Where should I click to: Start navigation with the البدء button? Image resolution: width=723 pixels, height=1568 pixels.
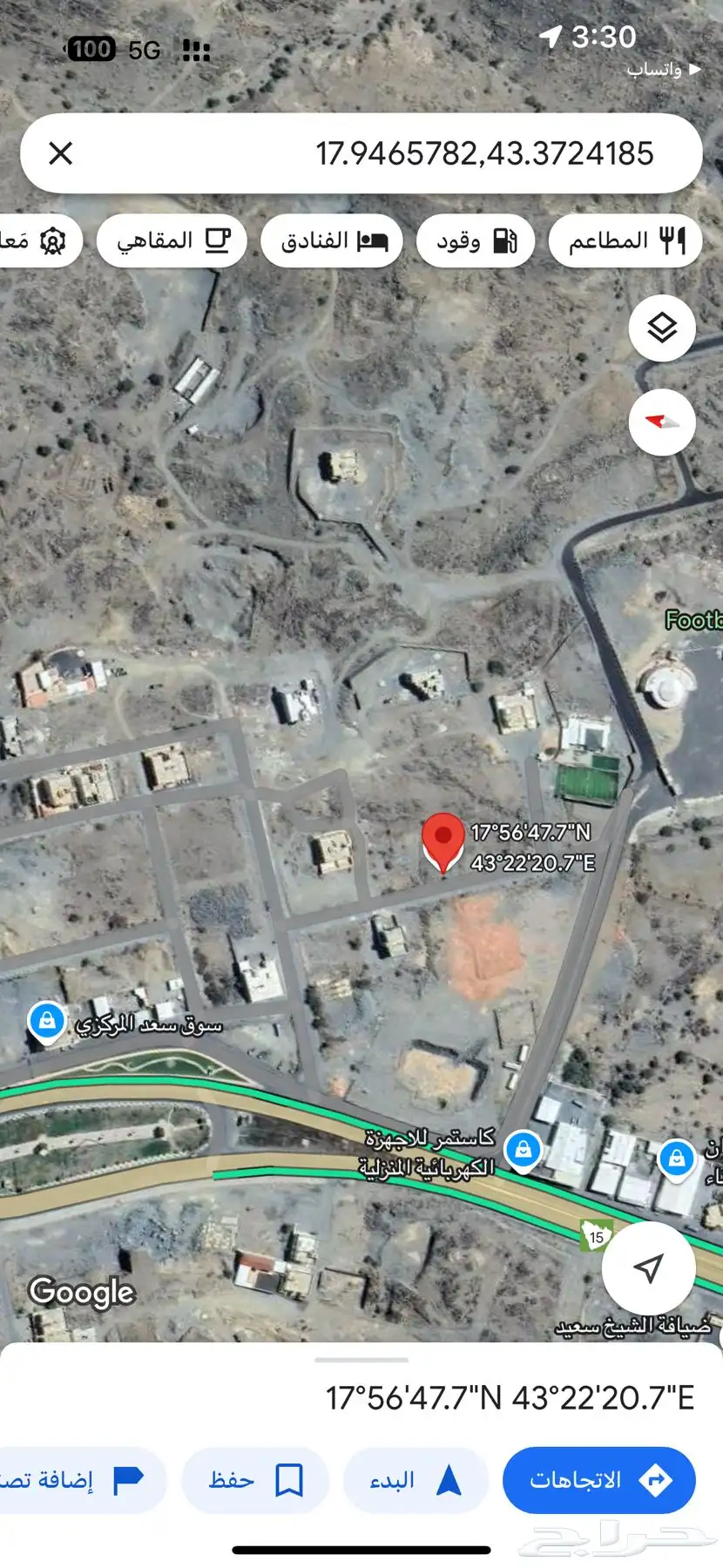pos(416,1480)
